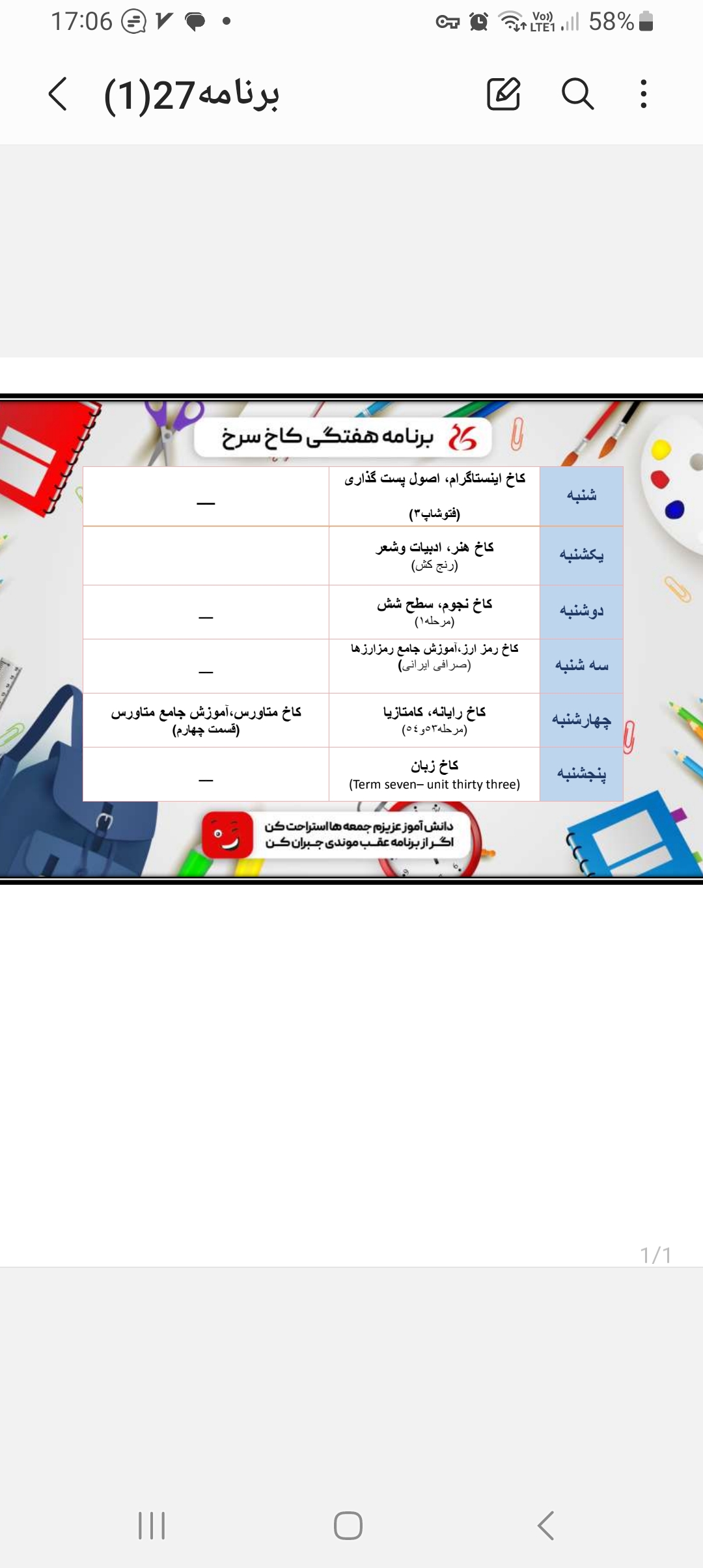703x1568 pixels.
Task: Open the recent apps view
Action: point(152,1526)
